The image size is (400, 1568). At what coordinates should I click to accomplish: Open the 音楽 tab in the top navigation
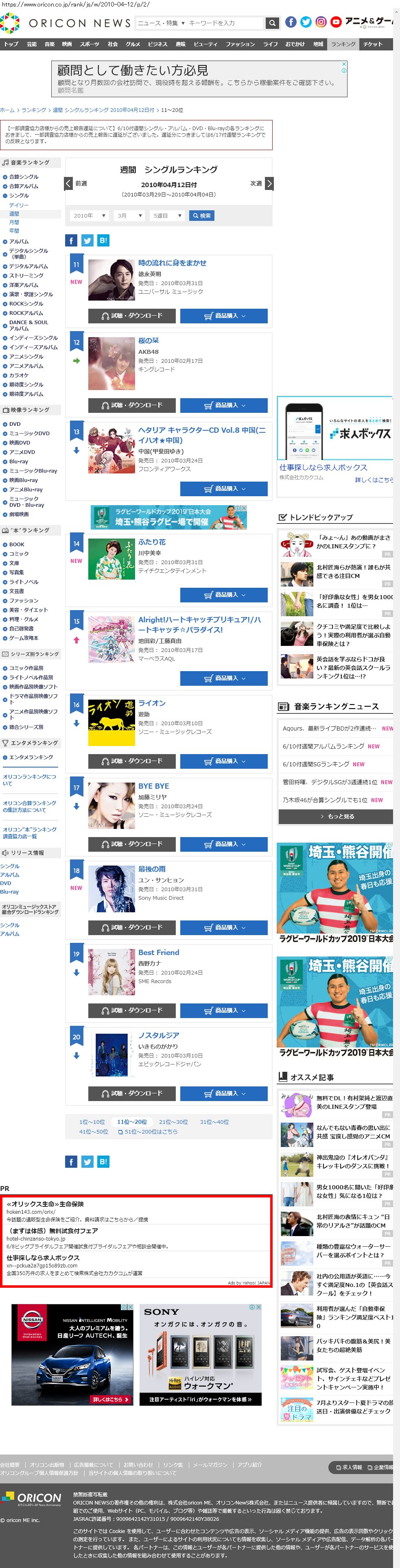click(x=49, y=44)
